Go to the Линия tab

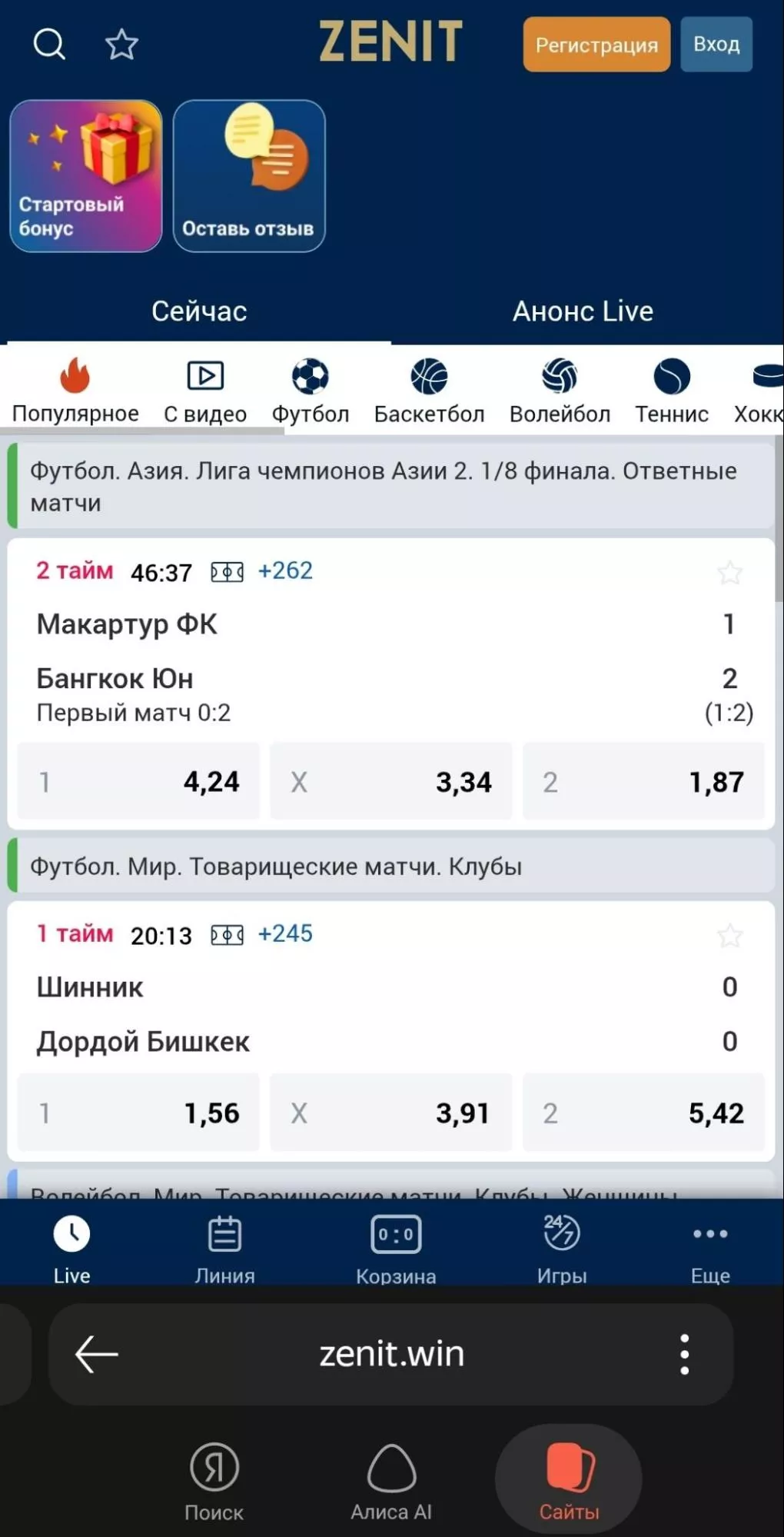tap(224, 1246)
